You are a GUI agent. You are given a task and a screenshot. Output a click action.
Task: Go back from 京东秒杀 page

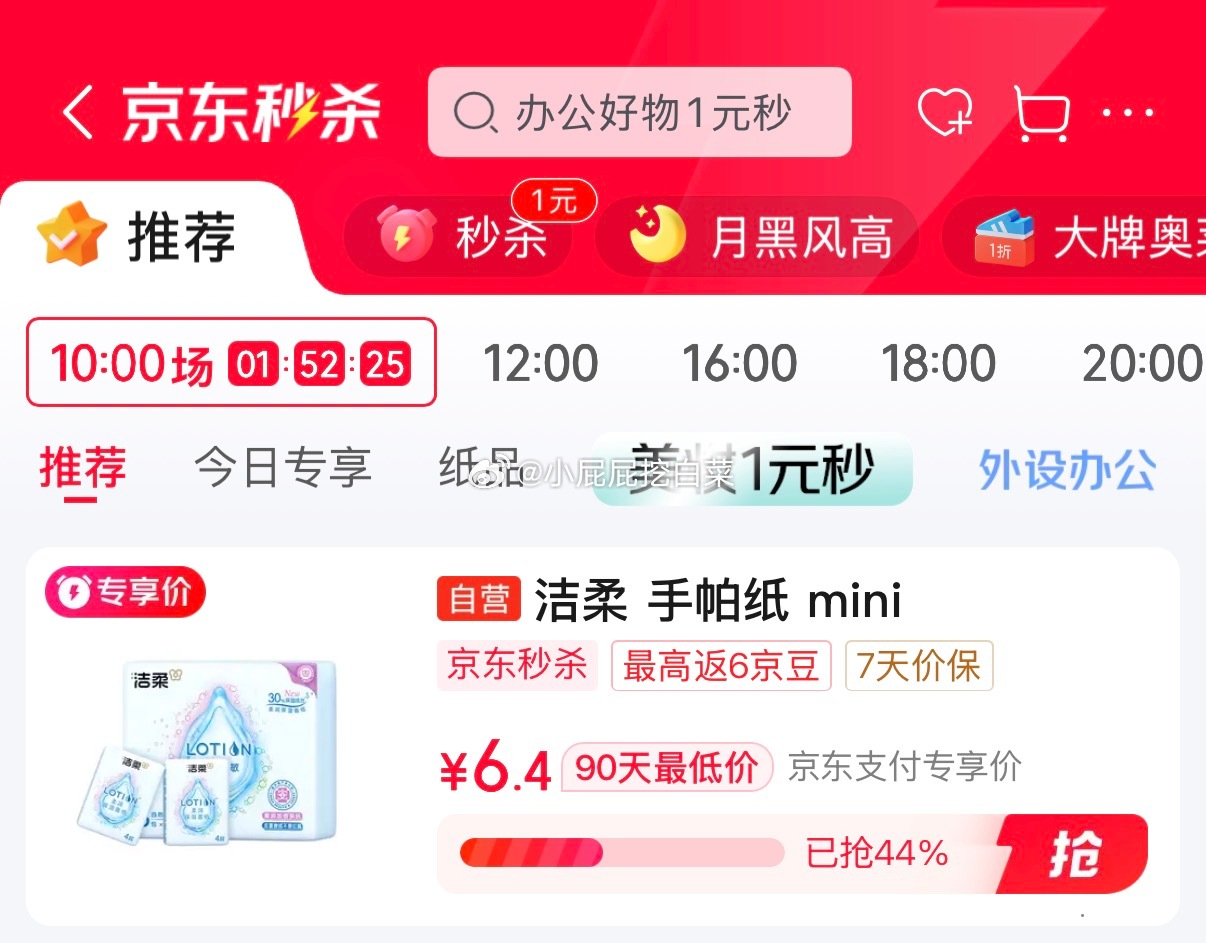click(x=78, y=112)
